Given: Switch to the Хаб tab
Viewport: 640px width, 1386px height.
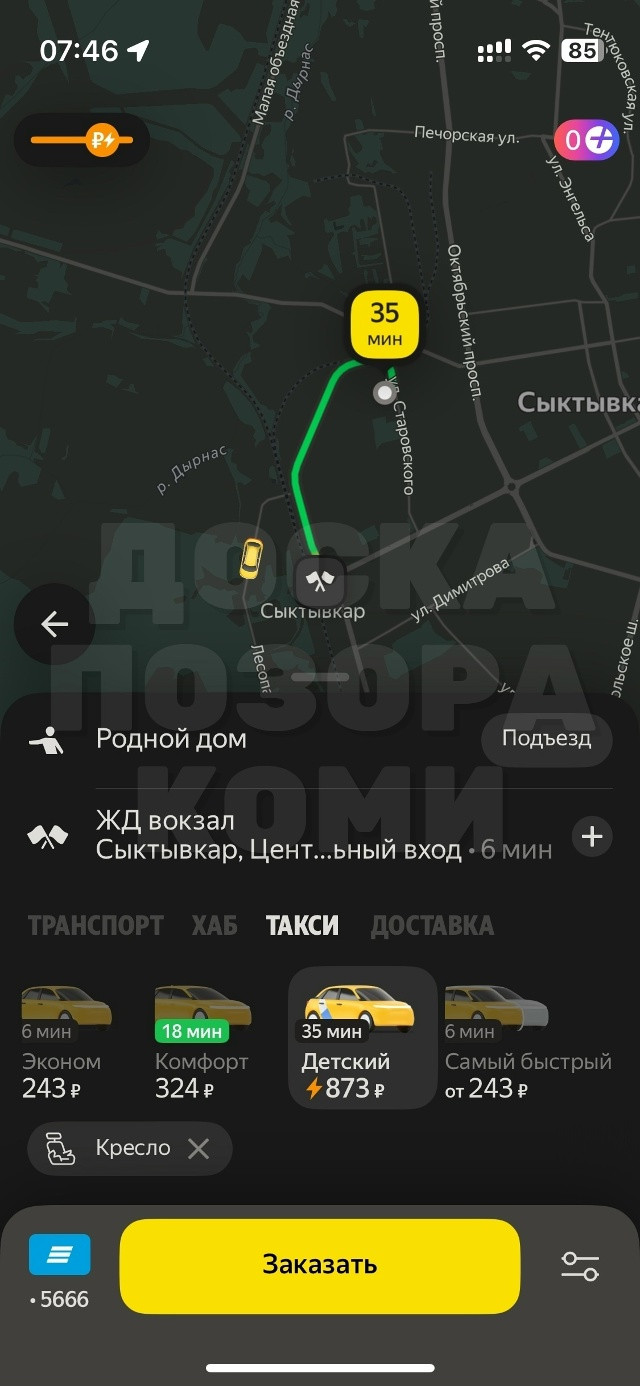Looking at the screenshot, I should click(215, 925).
